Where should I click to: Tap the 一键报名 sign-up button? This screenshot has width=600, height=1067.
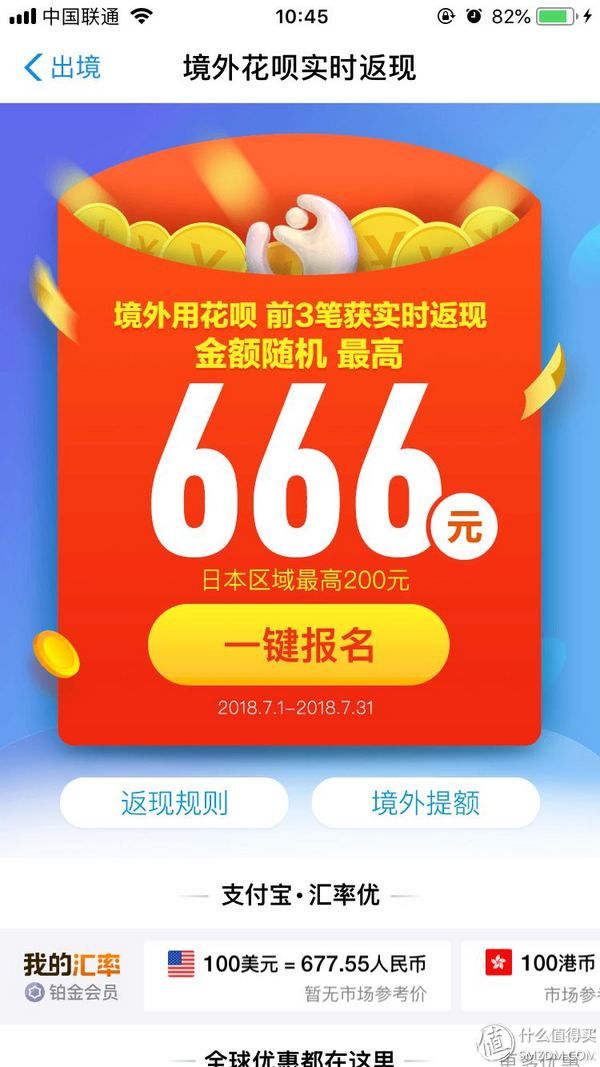pos(298,645)
